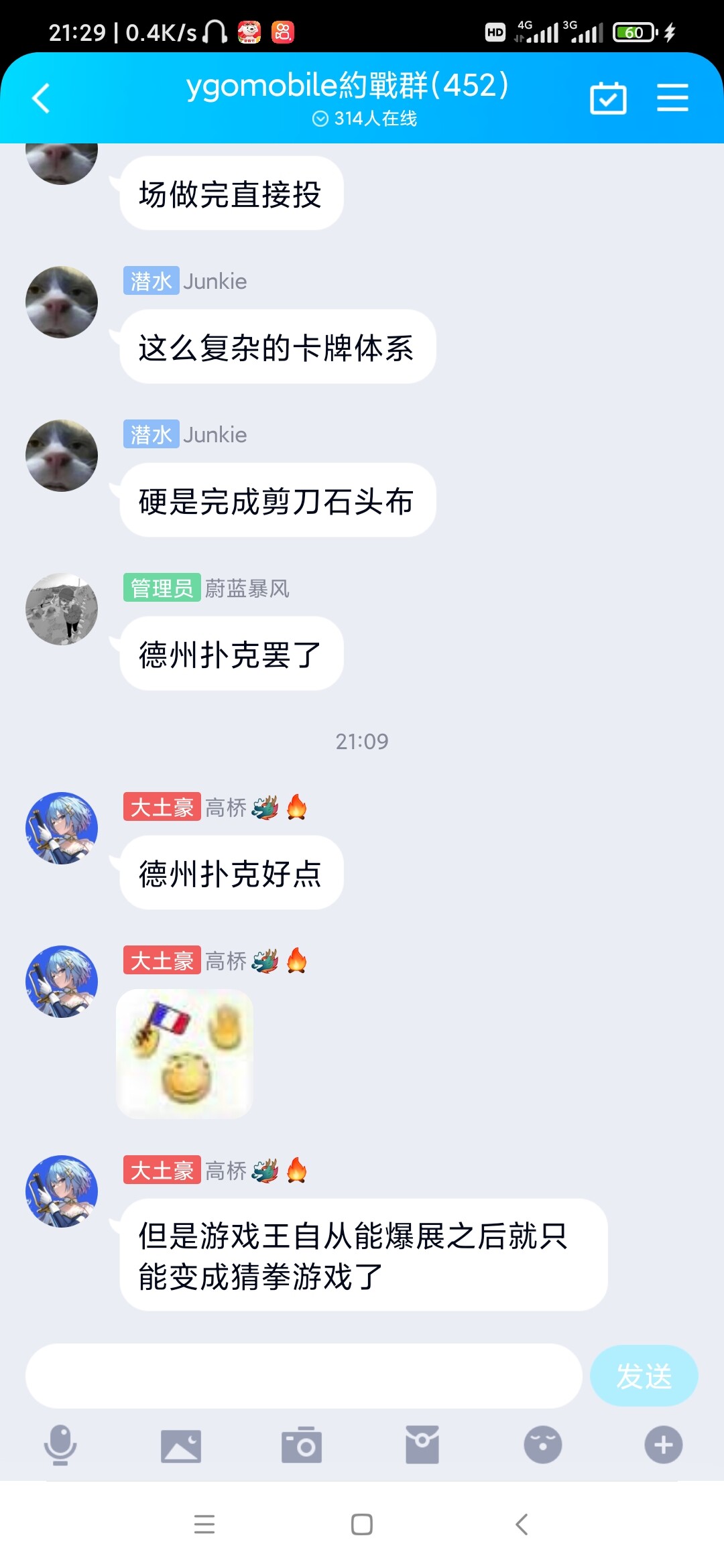The width and height of the screenshot is (724, 1568).
Task: View Junkie's avatar beside 这么复杂的卡牌体系
Action: (x=62, y=302)
